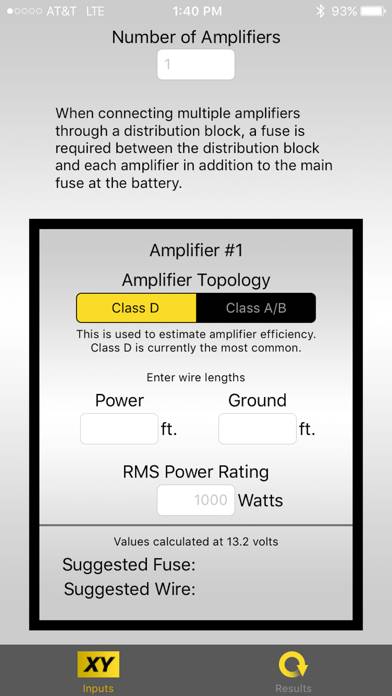Select Class D topology
Screen dimensions: 392x696
click(x=136, y=308)
